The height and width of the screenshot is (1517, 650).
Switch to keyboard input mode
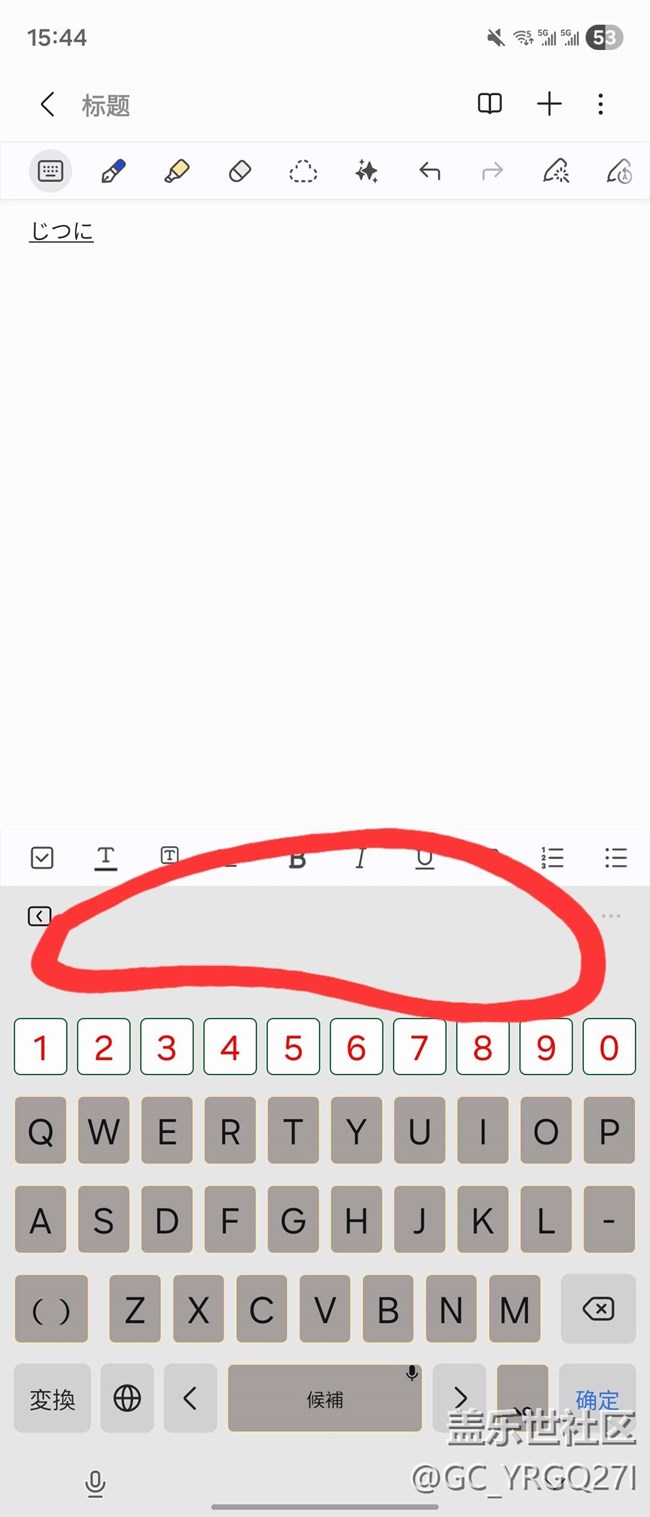point(50,172)
